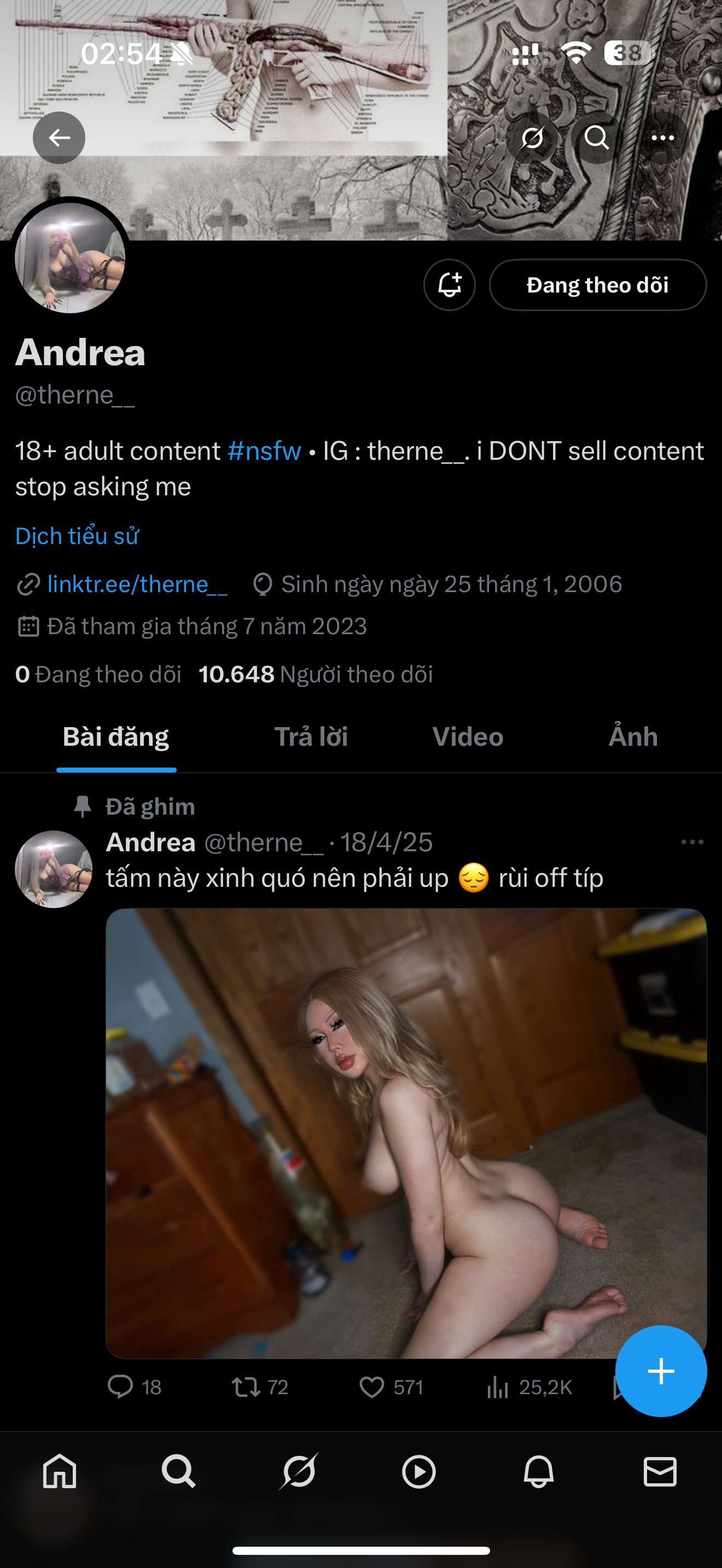This screenshot has width=722, height=1568.
Task: Like the pinned post
Action: pos(371,1387)
